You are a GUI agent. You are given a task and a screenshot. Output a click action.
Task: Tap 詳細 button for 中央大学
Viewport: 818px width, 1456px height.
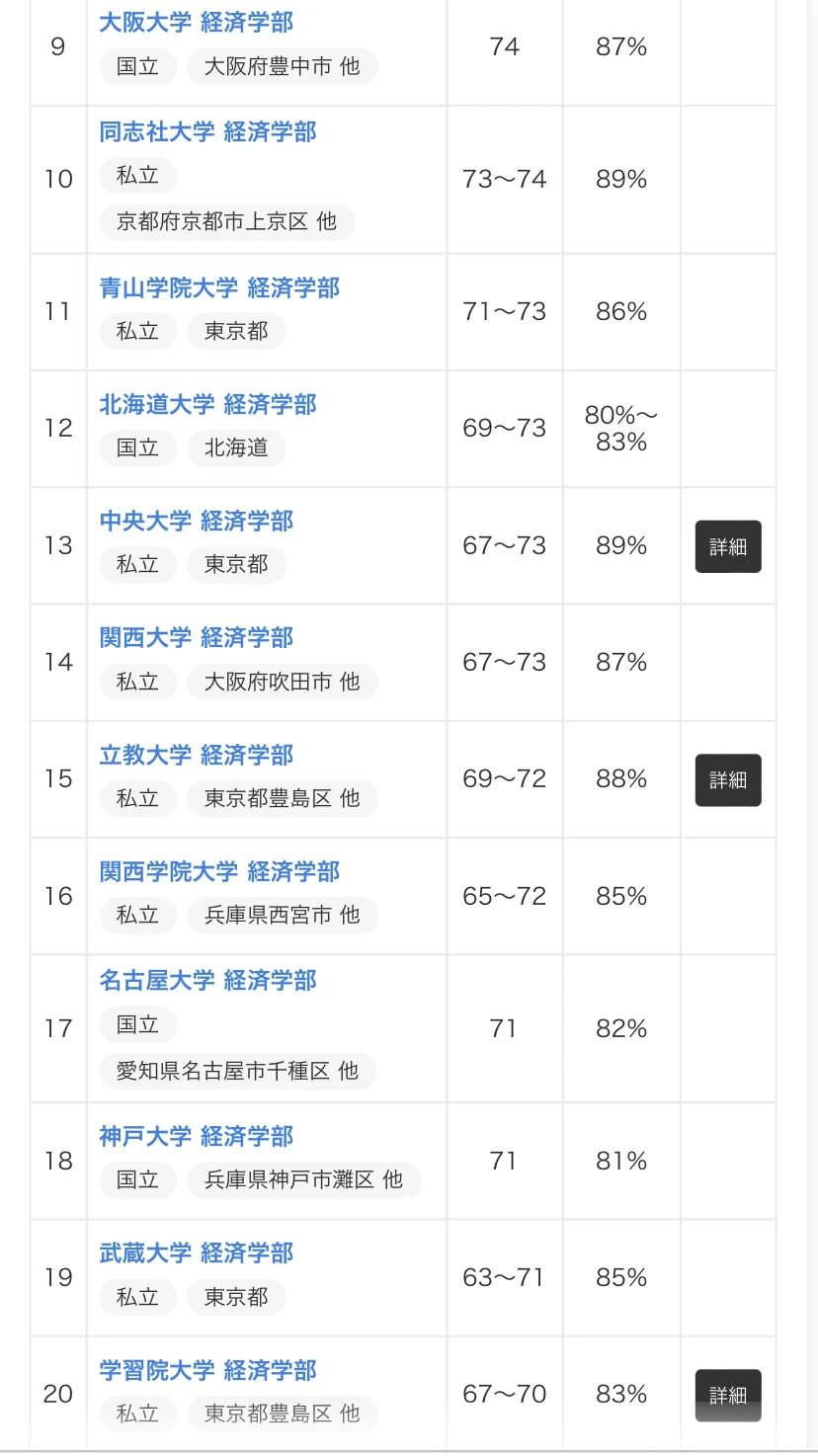[x=728, y=546]
